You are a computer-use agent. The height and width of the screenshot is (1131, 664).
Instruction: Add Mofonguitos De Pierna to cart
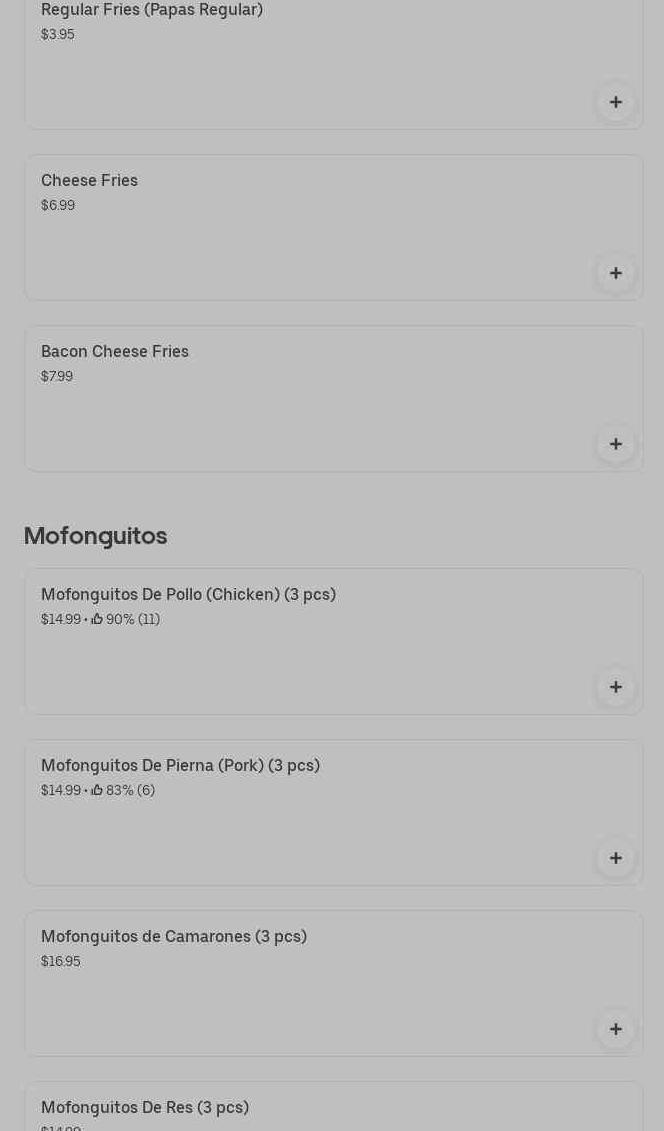tap(615, 858)
